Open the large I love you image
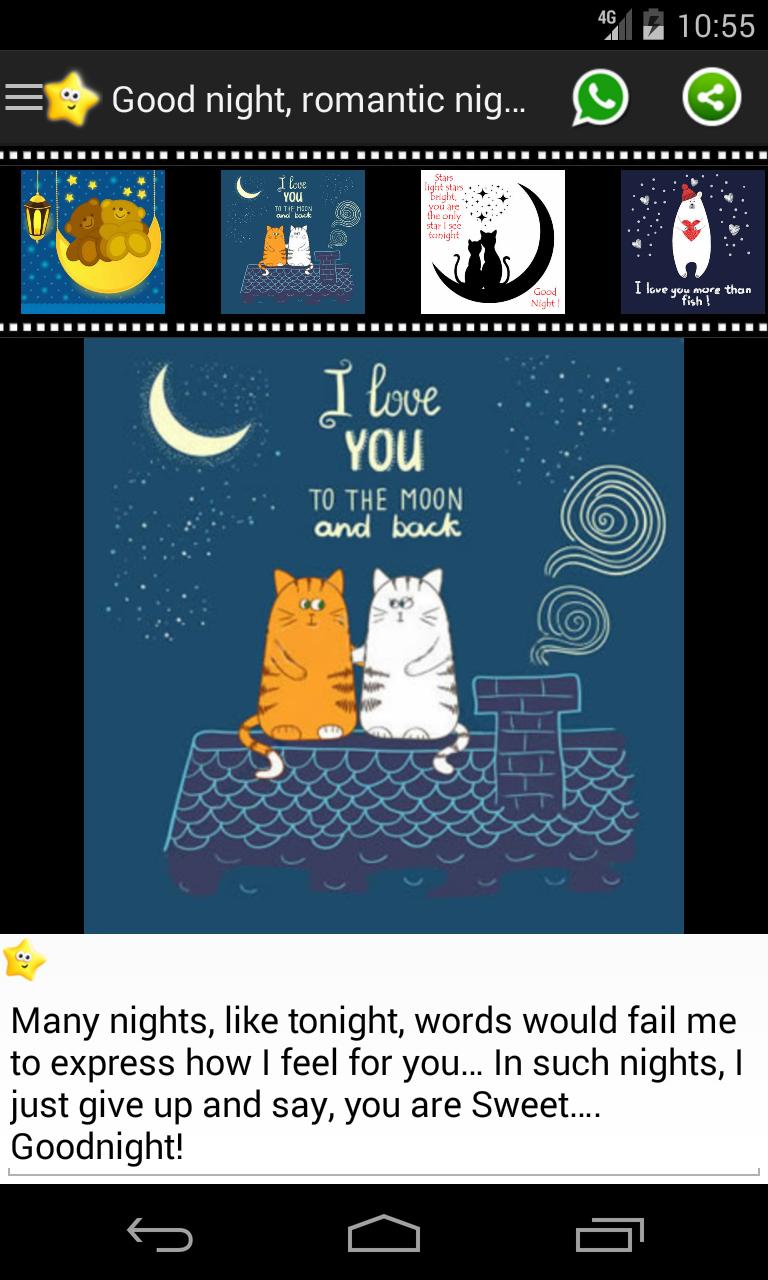 pyautogui.click(x=384, y=636)
